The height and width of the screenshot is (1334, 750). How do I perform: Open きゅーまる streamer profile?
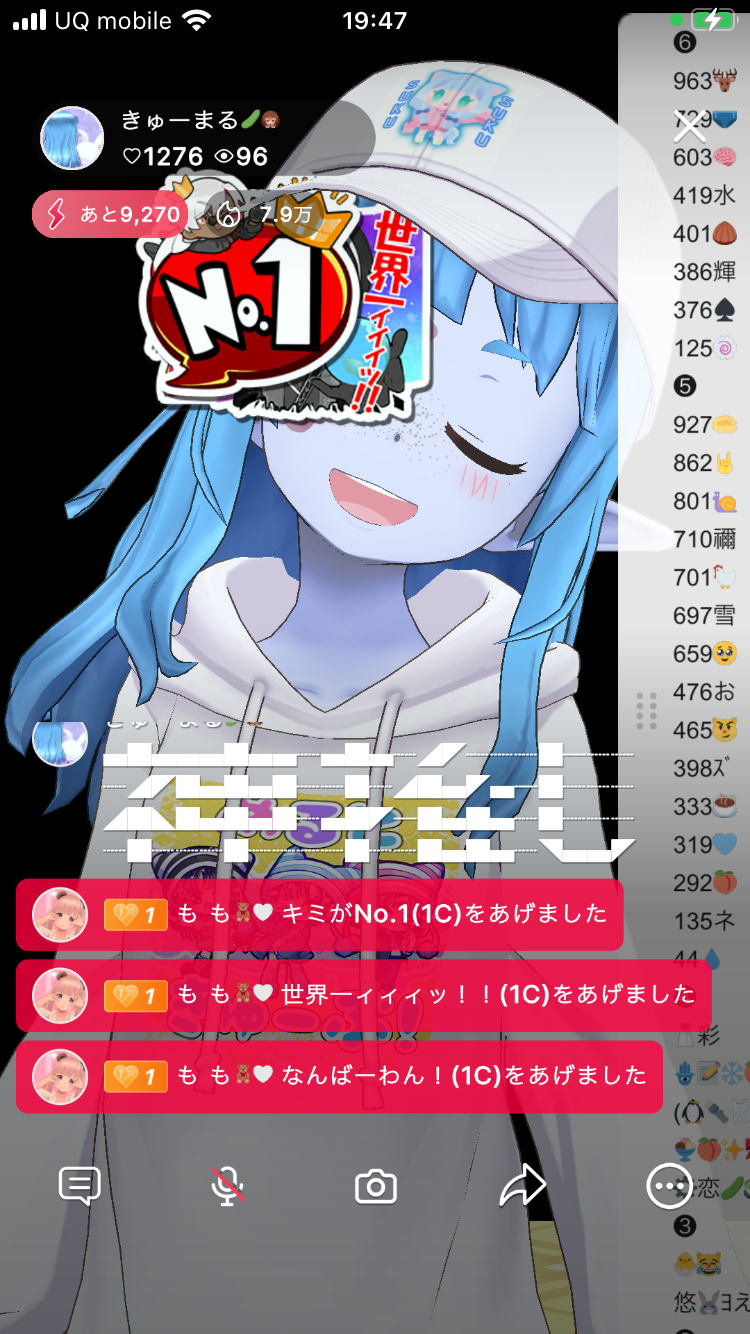click(72, 138)
